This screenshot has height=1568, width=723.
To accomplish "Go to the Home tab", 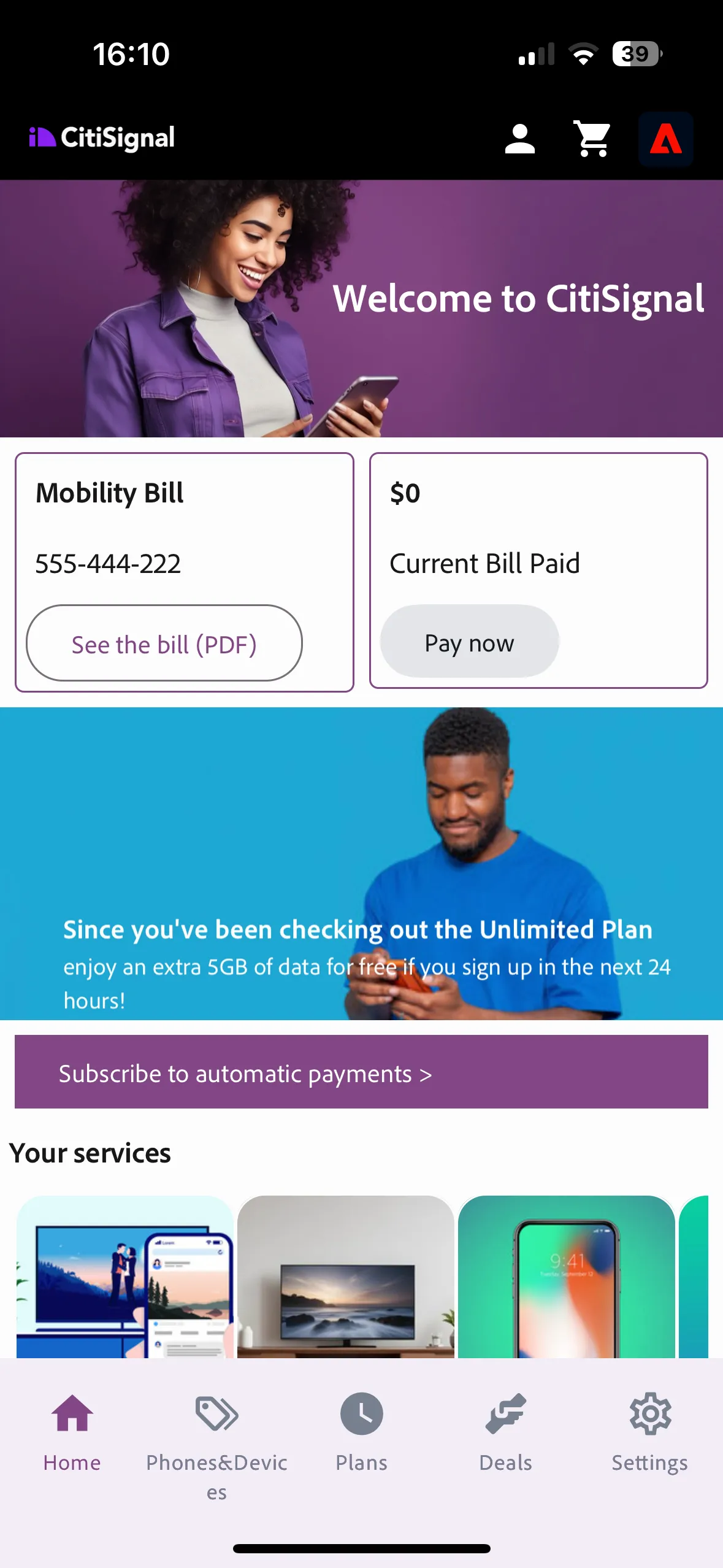I will (72, 1432).
